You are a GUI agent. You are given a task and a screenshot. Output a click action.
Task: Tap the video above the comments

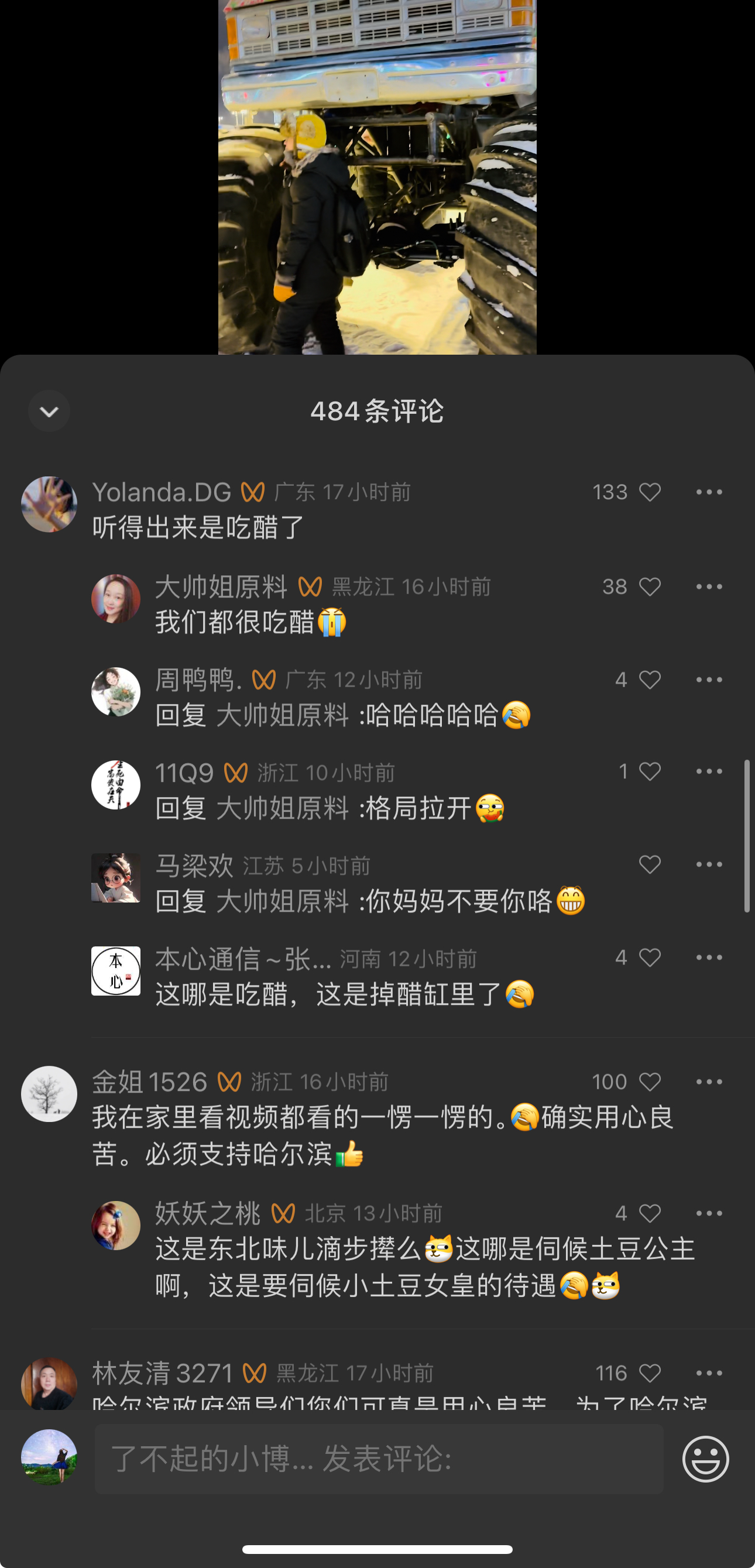(x=377, y=177)
